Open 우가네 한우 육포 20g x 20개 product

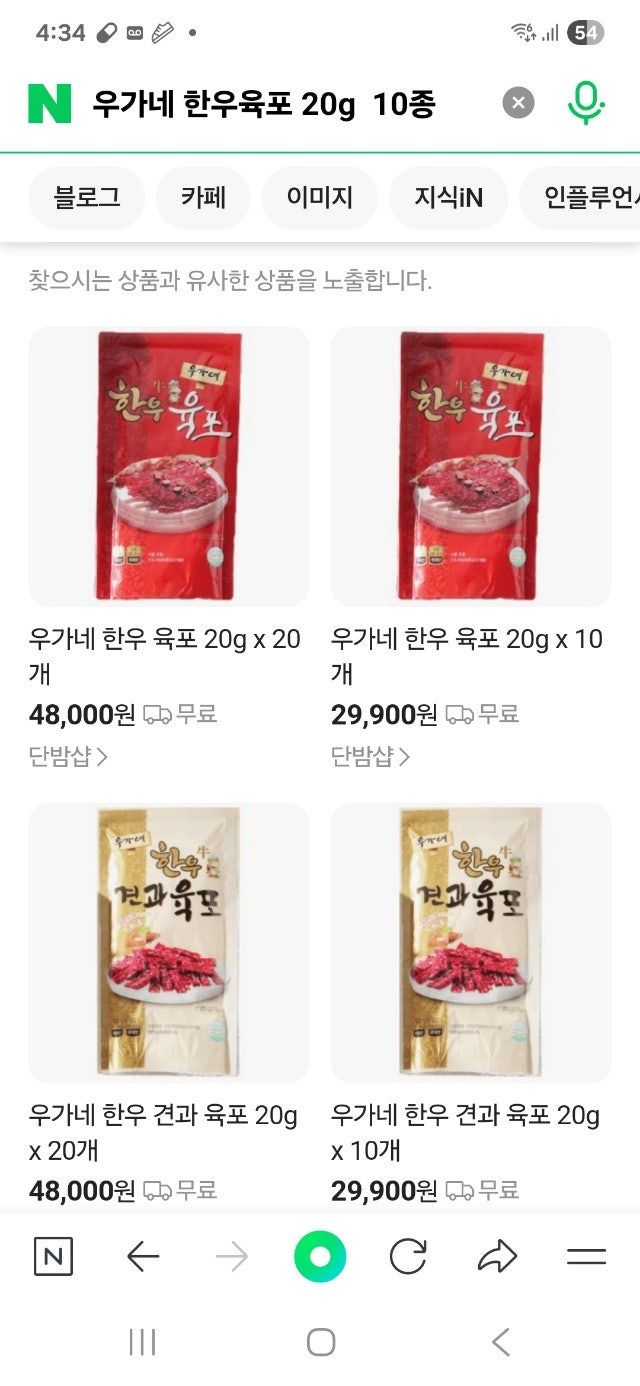click(x=168, y=466)
